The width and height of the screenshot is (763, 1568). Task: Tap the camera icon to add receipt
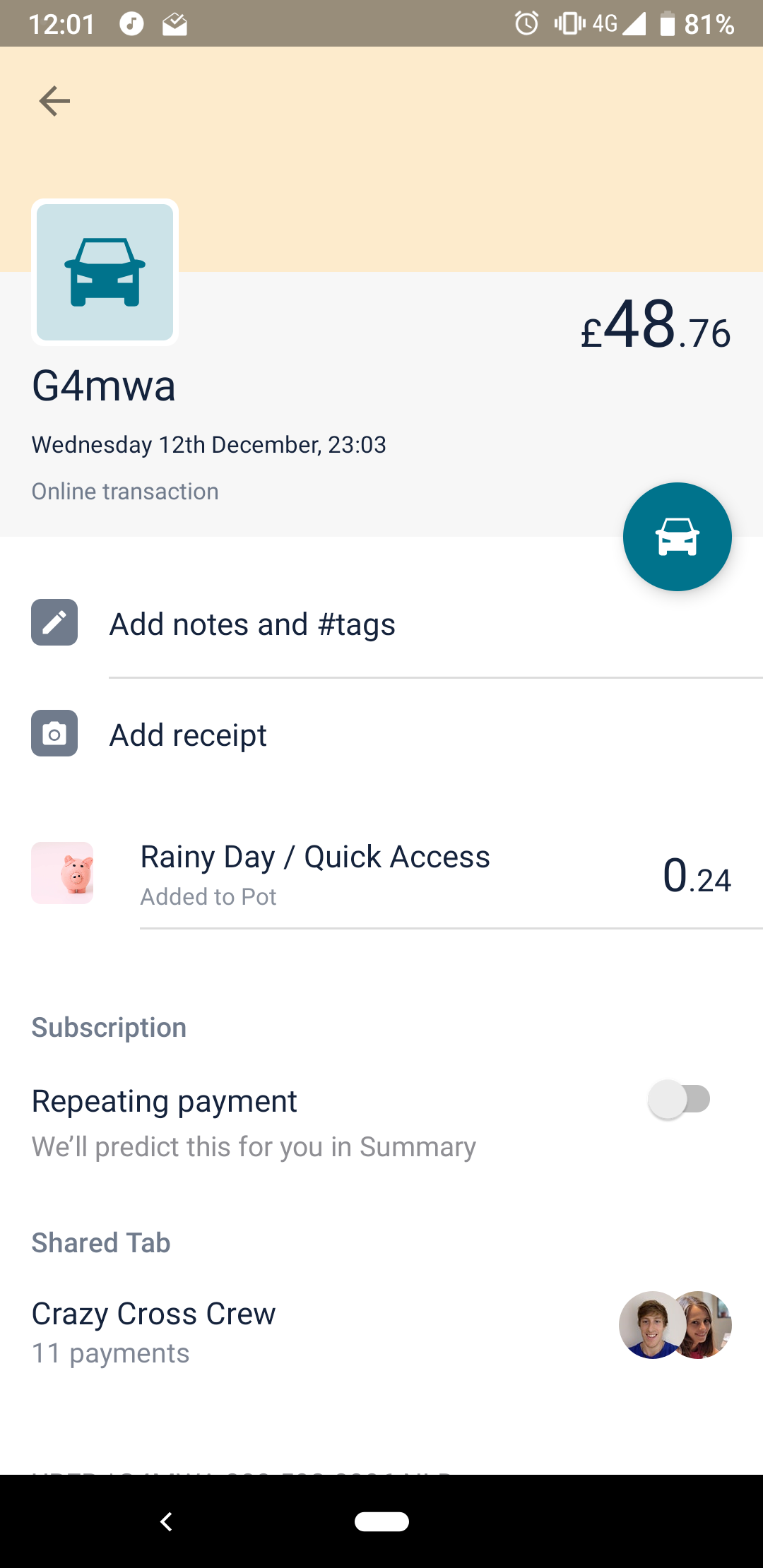click(x=54, y=734)
